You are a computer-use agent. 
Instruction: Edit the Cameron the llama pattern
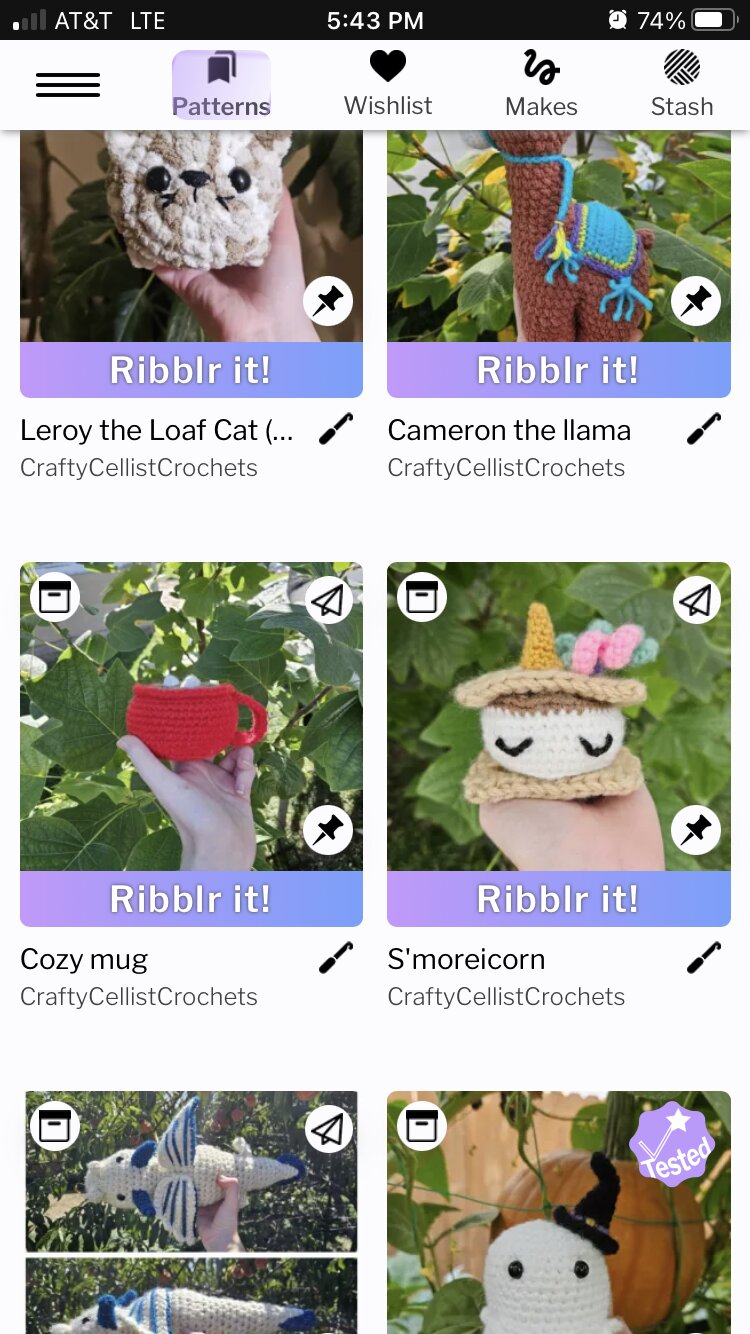[704, 430]
